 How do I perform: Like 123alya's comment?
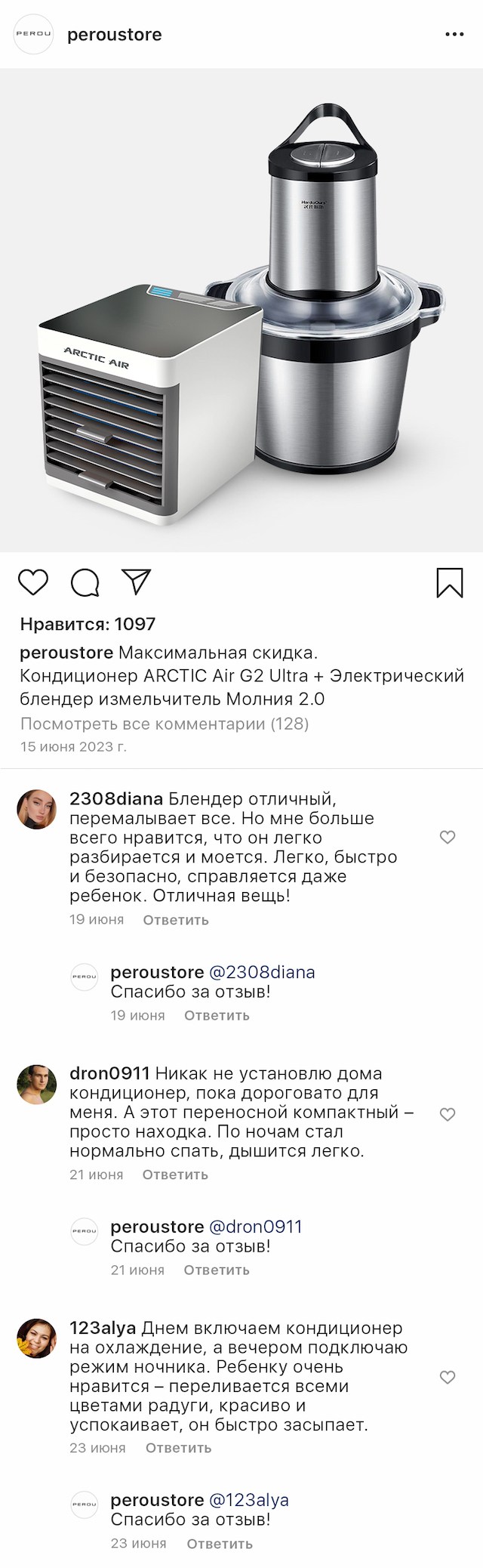[448, 1378]
